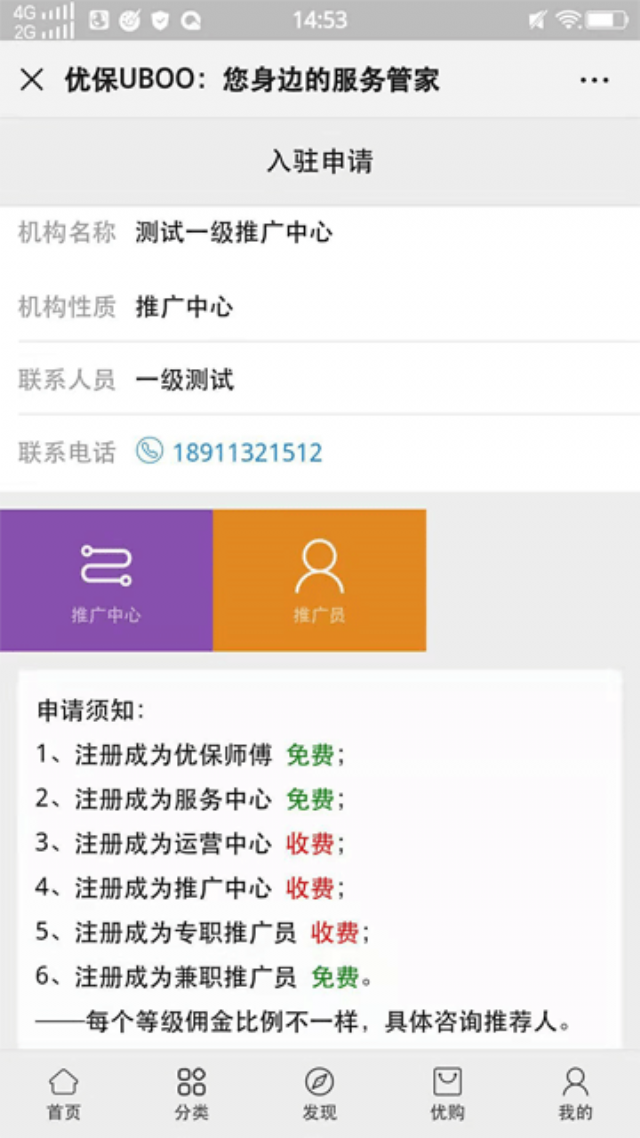Call the phone number 18911321512
Screen dimensions: 640x1138
(x=246, y=453)
